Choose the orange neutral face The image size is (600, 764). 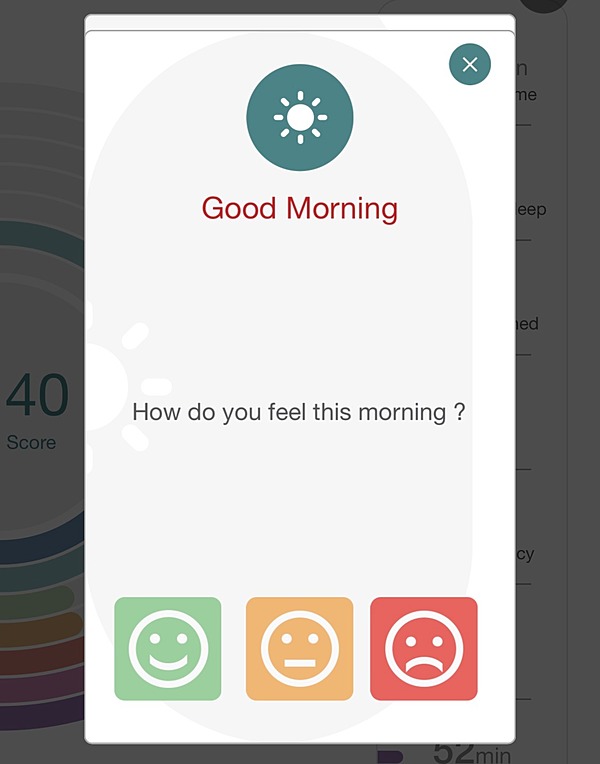pos(299,649)
